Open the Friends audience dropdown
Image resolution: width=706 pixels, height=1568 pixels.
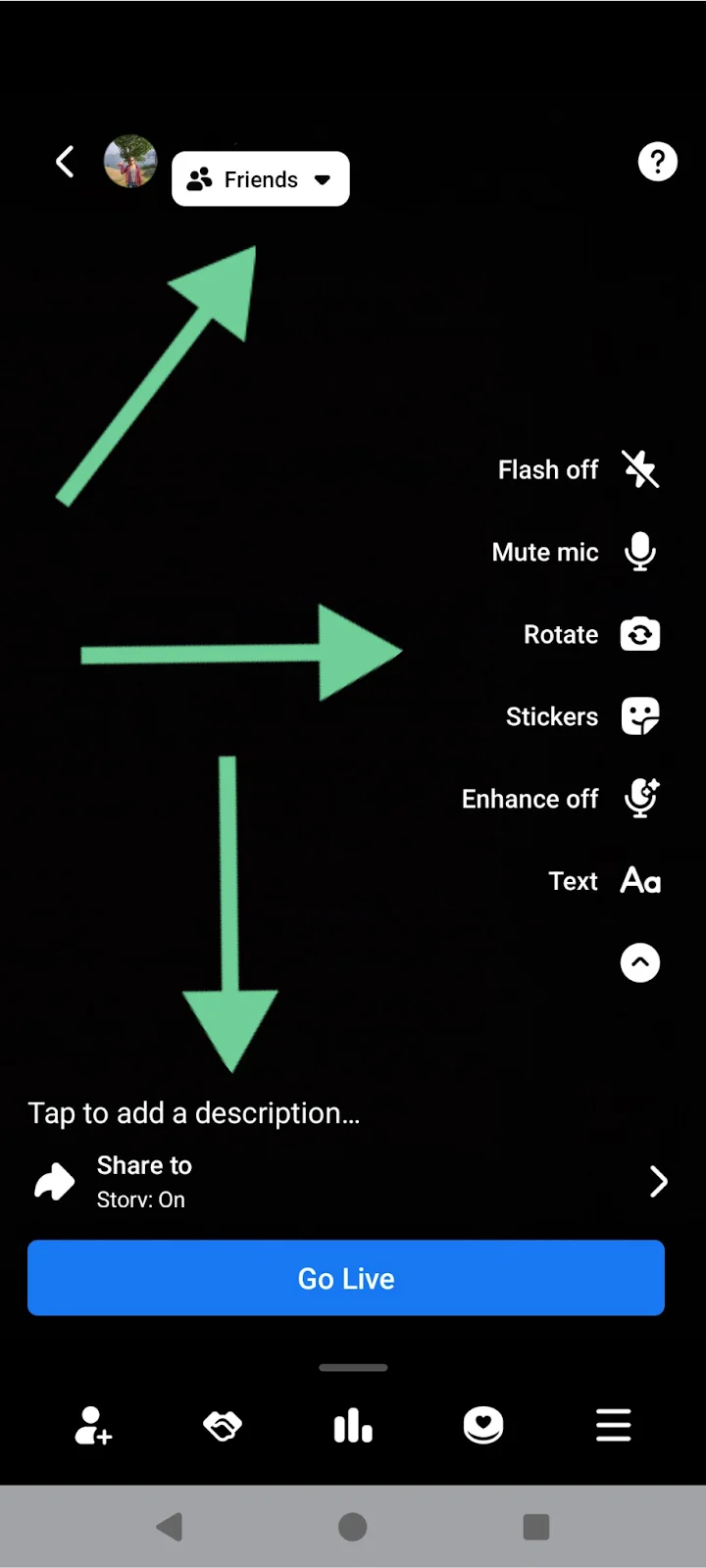click(260, 179)
